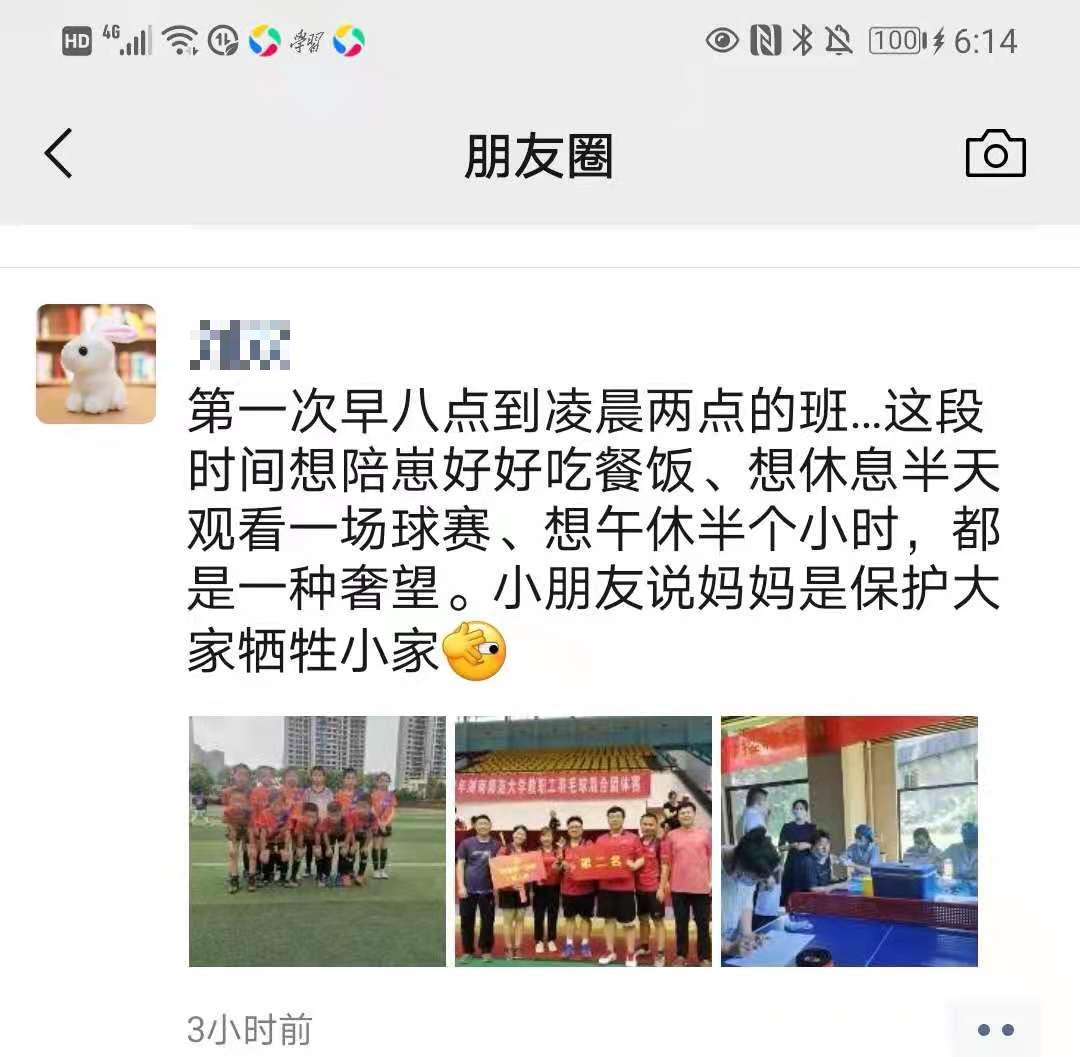
Task: Open the camera to post a moment
Action: pyautogui.click(x=995, y=155)
